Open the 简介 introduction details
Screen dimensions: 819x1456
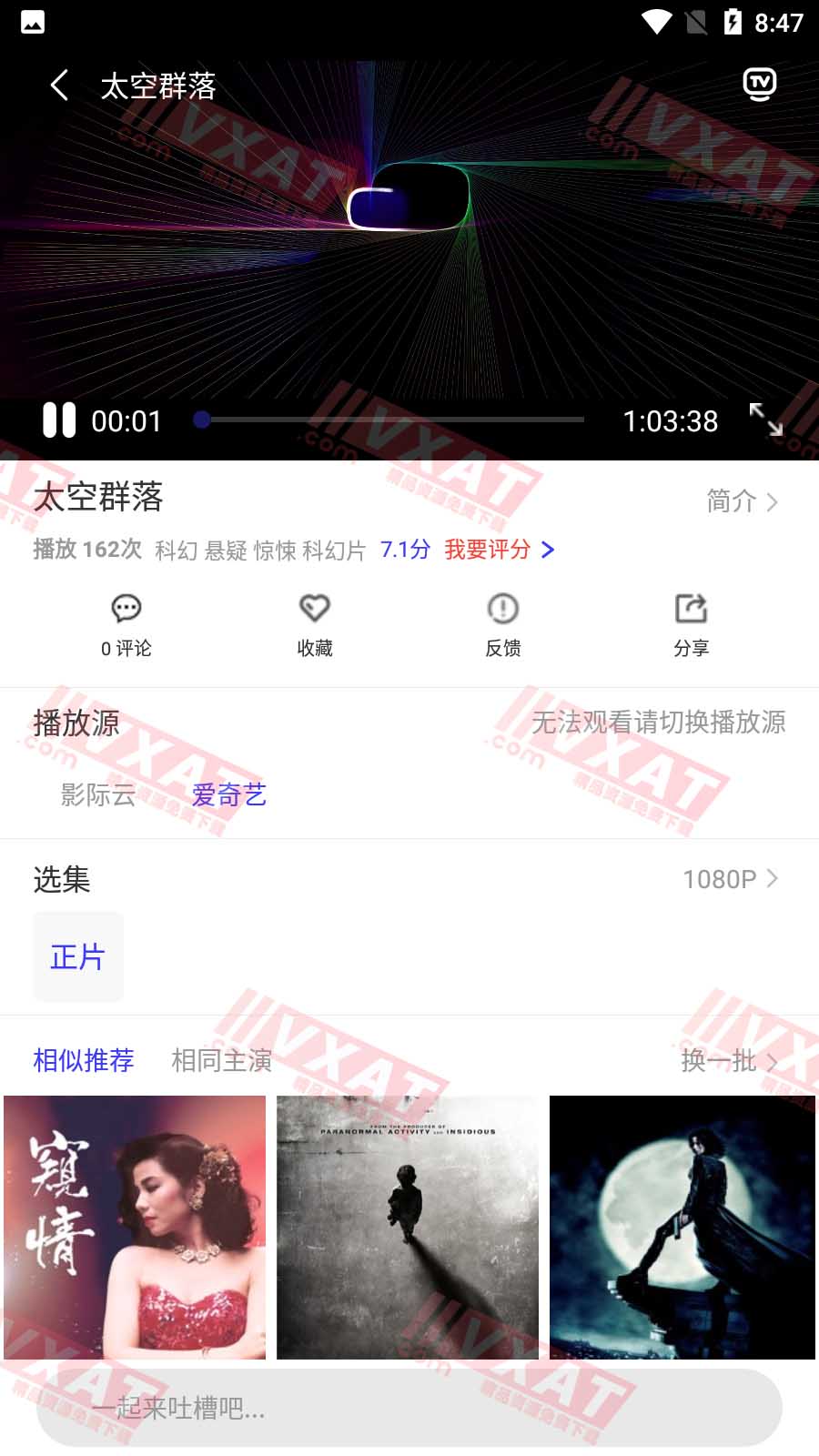pos(742,500)
